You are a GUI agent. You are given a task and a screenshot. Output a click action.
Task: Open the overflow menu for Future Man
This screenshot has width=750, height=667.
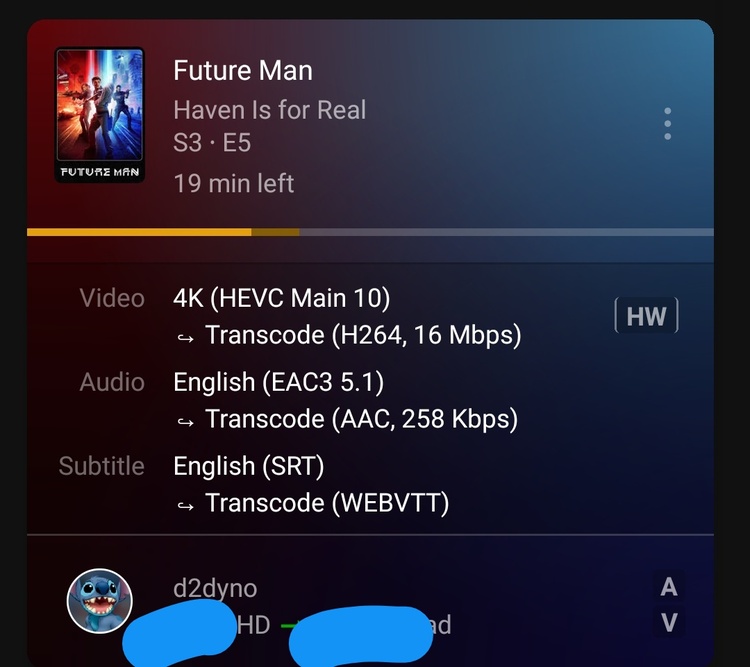(667, 123)
